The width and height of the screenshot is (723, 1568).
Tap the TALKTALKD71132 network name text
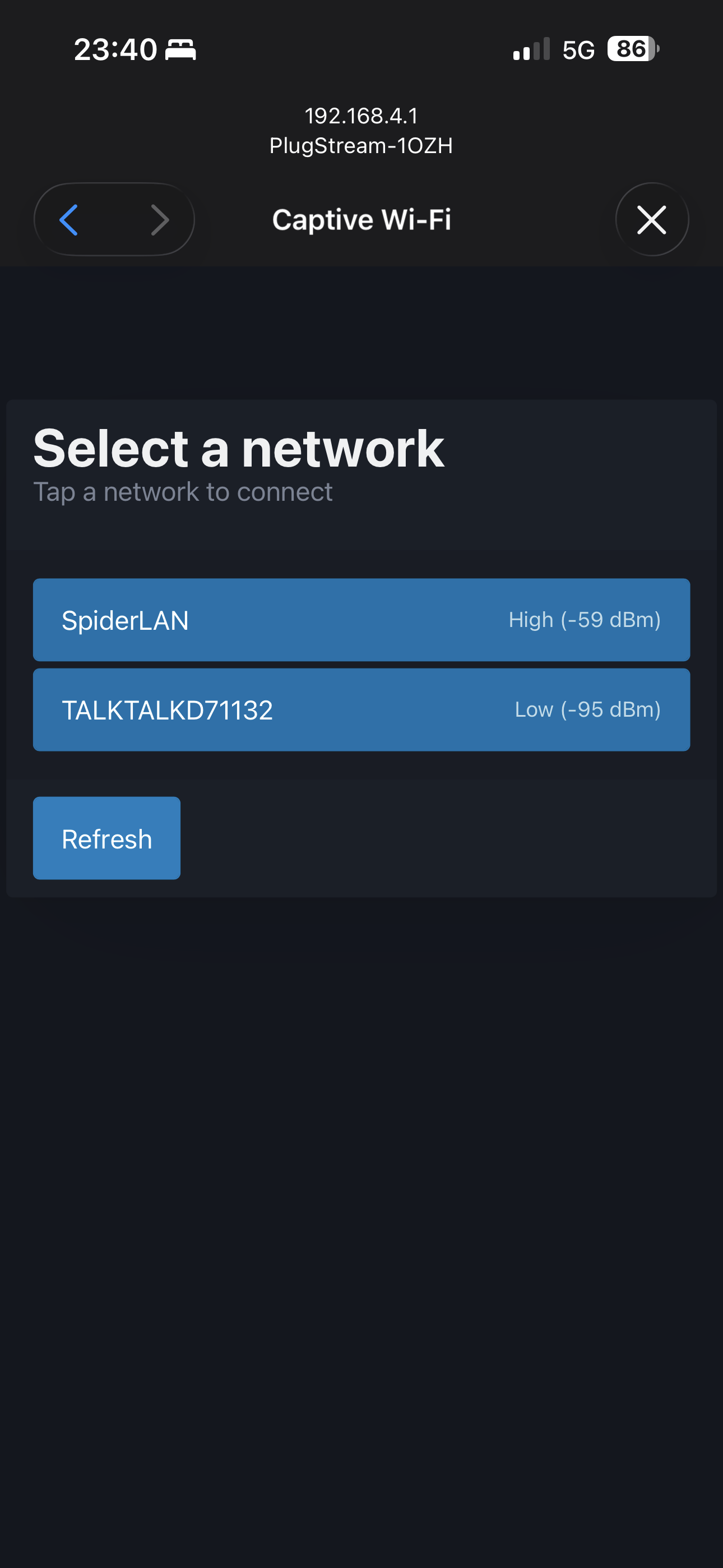pos(168,709)
